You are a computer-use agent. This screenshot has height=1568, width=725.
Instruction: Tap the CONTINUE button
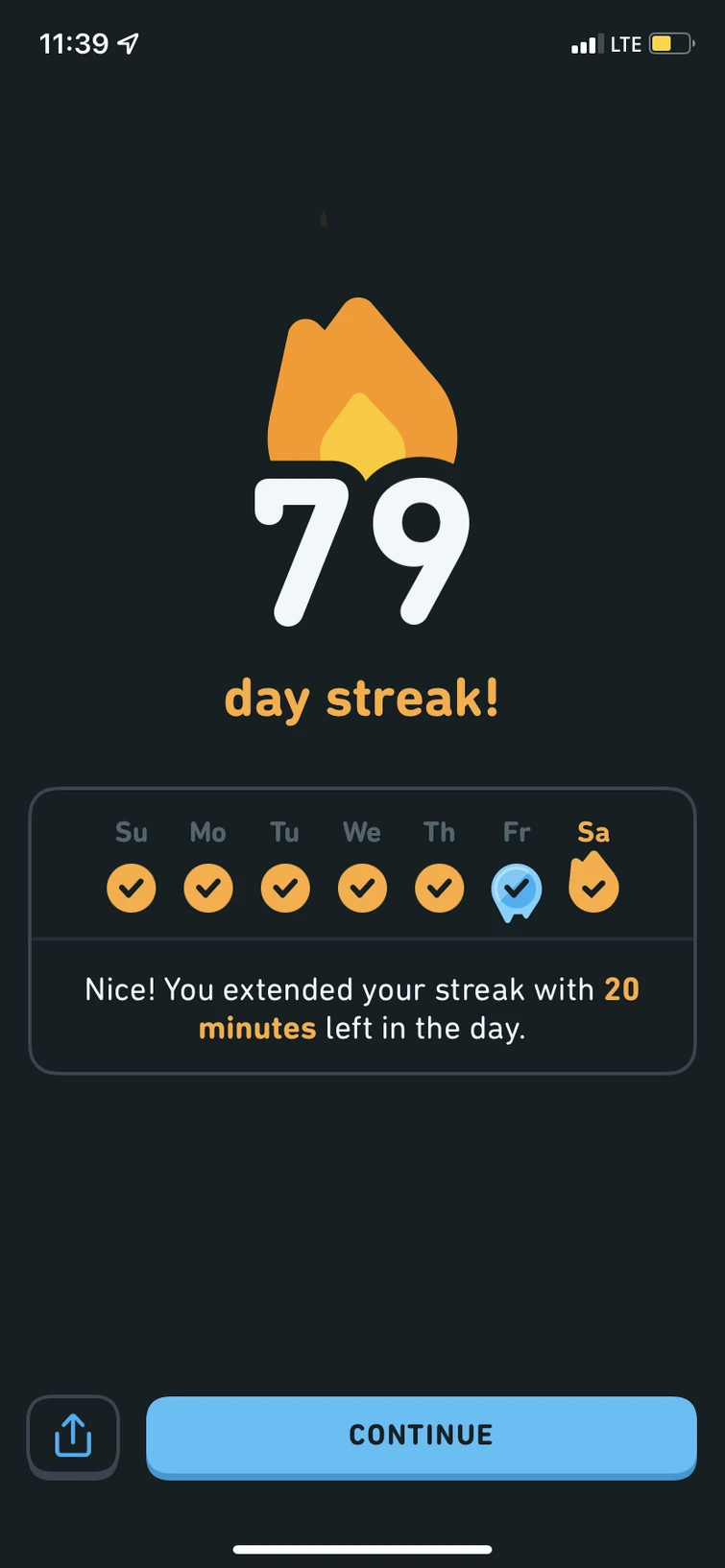point(421,1435)
